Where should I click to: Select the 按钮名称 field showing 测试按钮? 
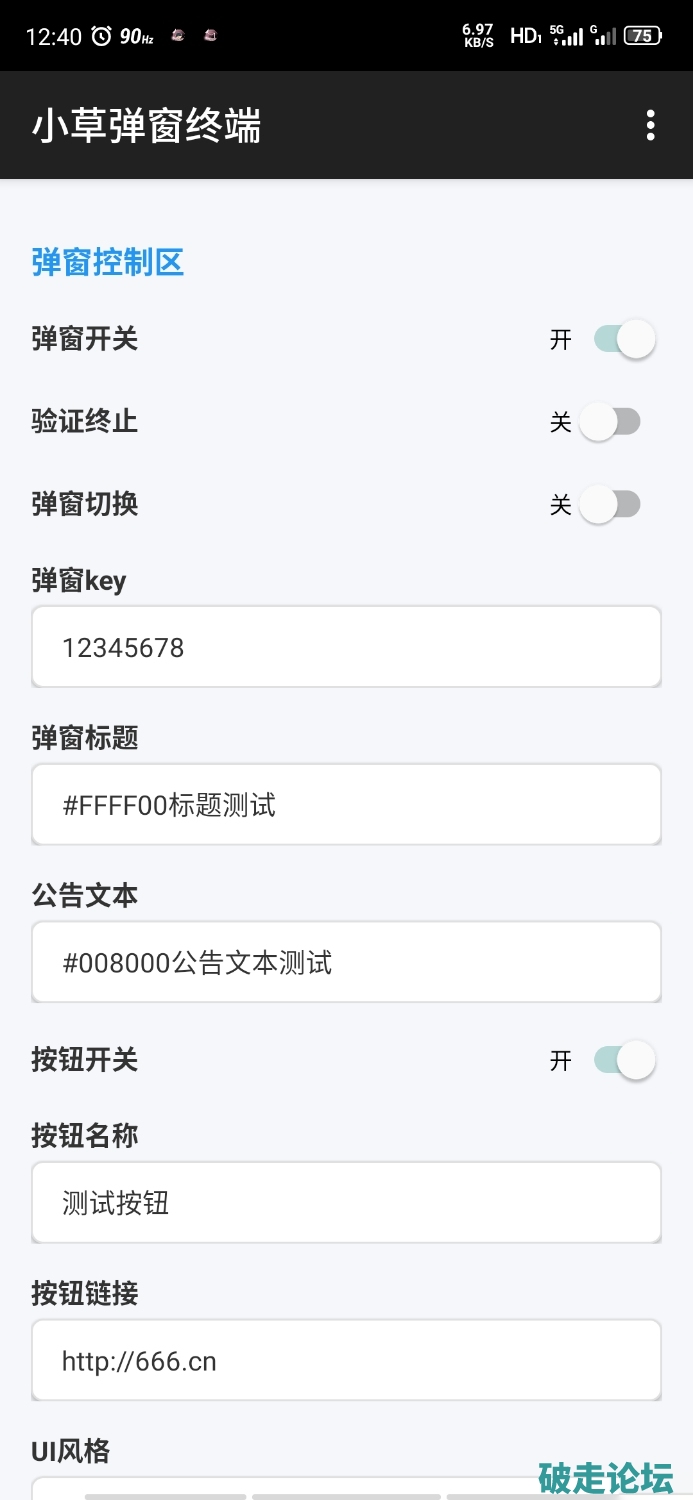pyautogui.click(x=346, y=1202)
